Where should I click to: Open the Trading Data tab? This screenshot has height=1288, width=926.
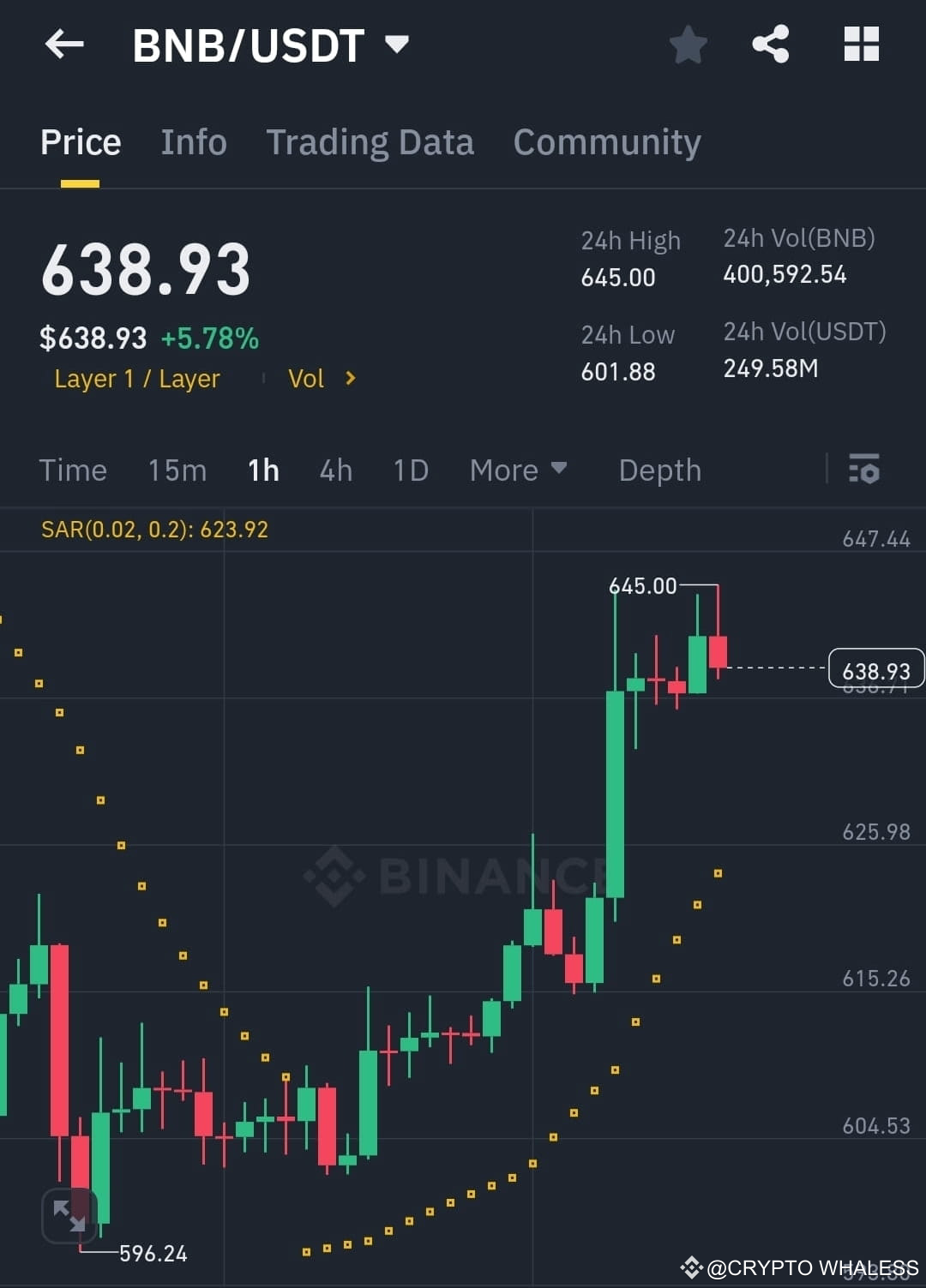(370, 142)
